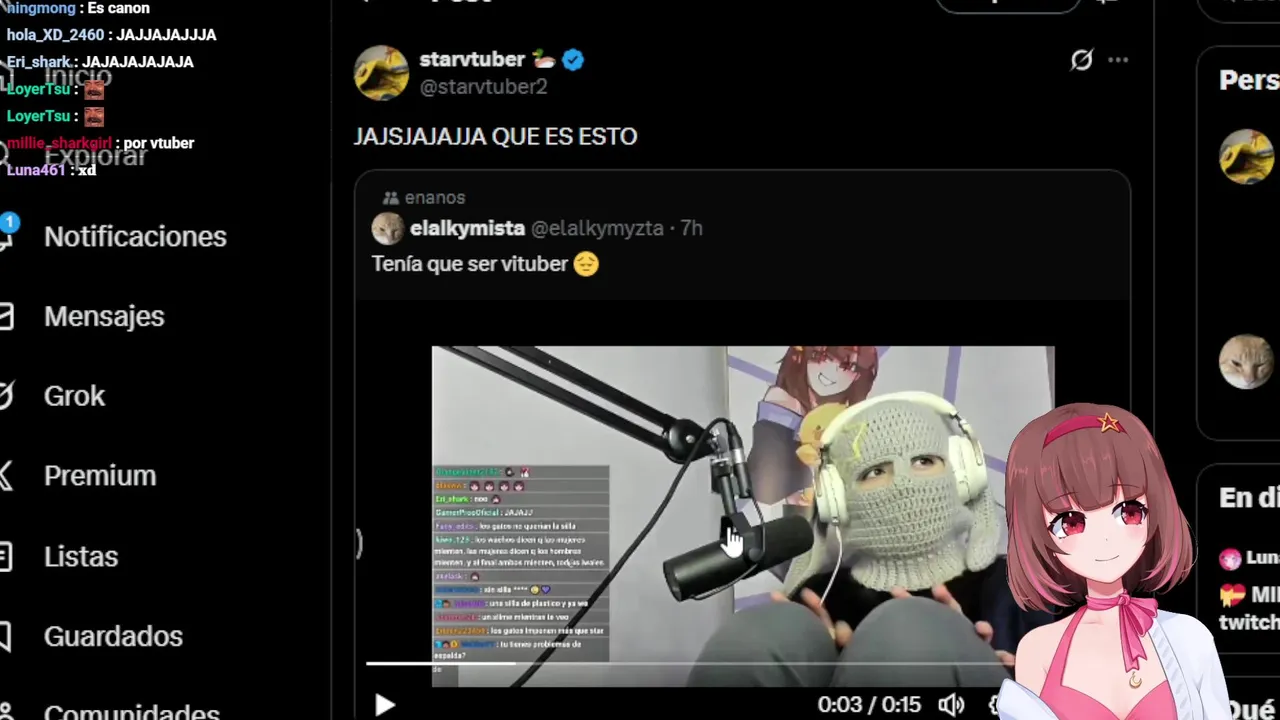Image resolution: width=1280 pixels, height=720 pixels.
Task: Open Comunidades in the sidebar
Action: pyautogui.click(x=131, y=712)
